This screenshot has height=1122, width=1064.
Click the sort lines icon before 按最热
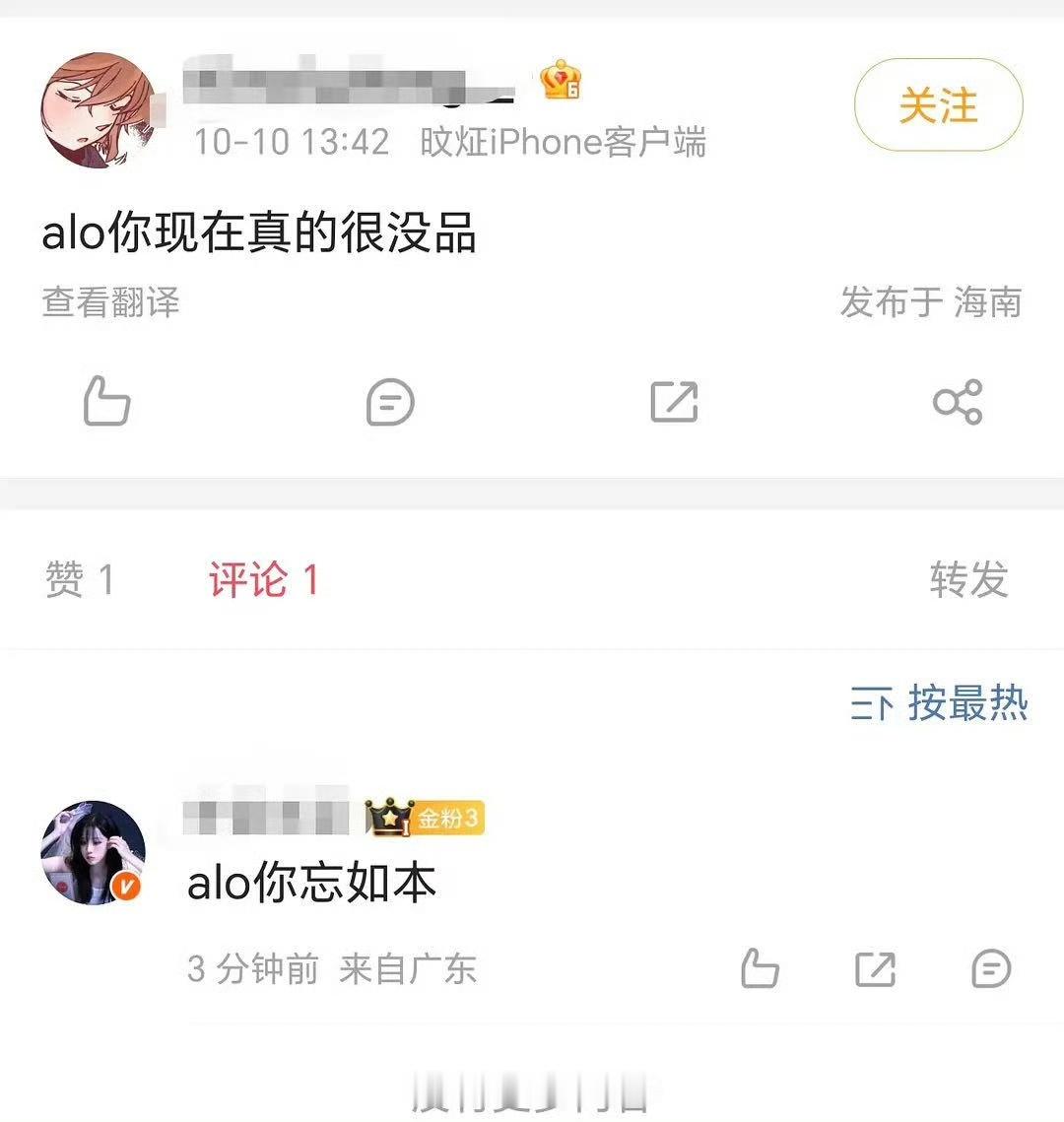871,704
